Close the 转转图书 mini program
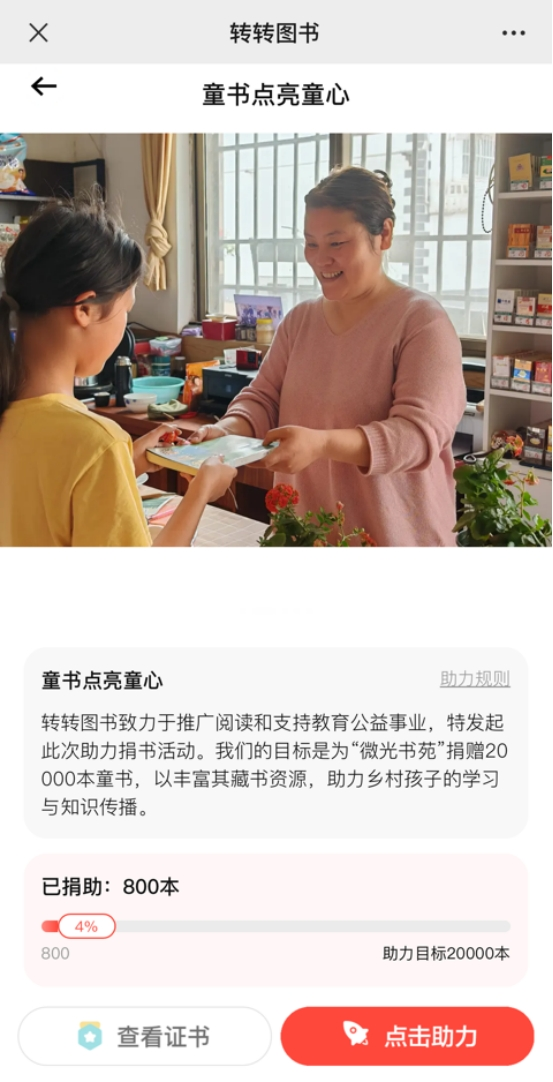 [39, 32]
